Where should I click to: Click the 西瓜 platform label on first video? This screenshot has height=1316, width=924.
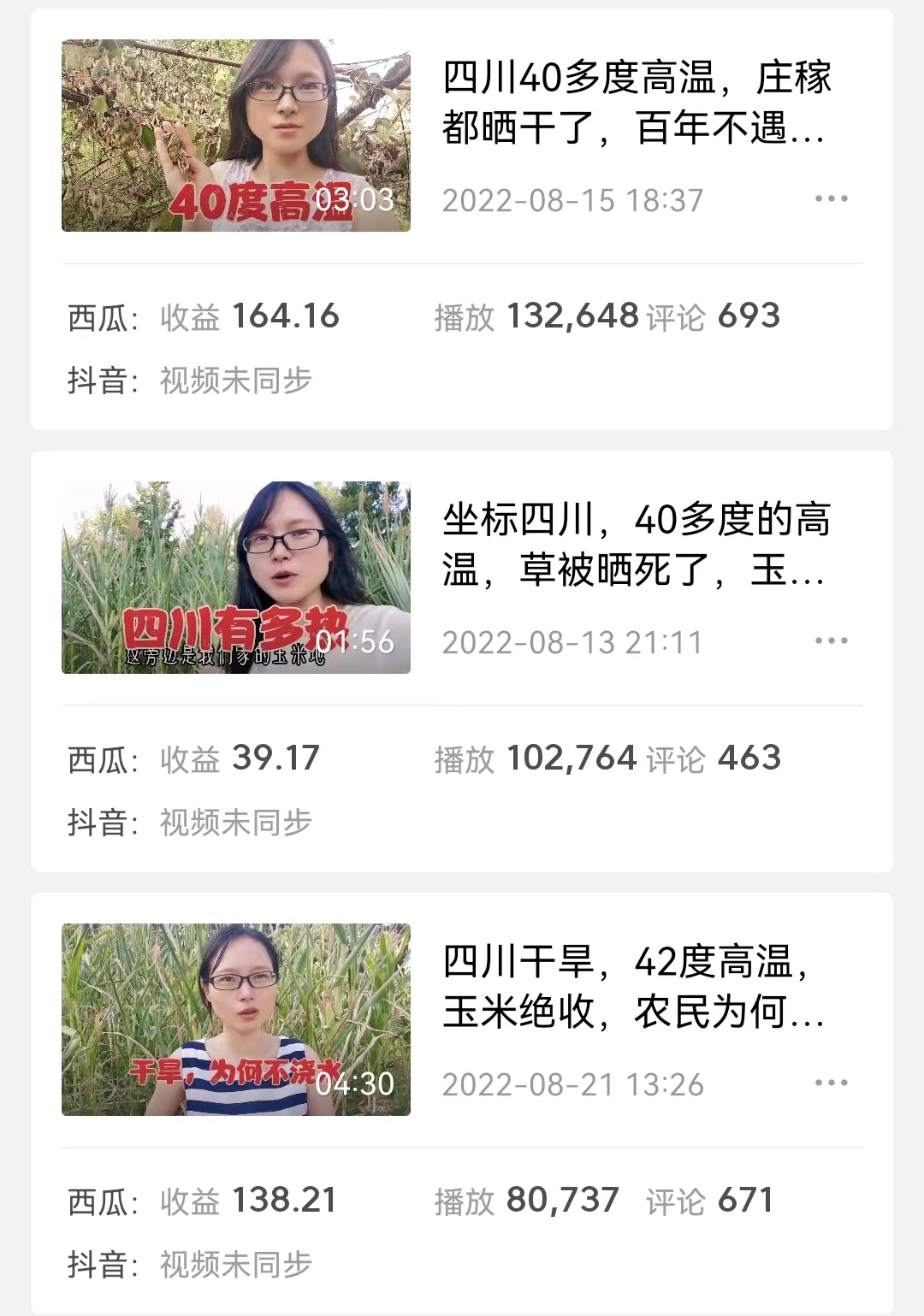[x=98, y=317]
